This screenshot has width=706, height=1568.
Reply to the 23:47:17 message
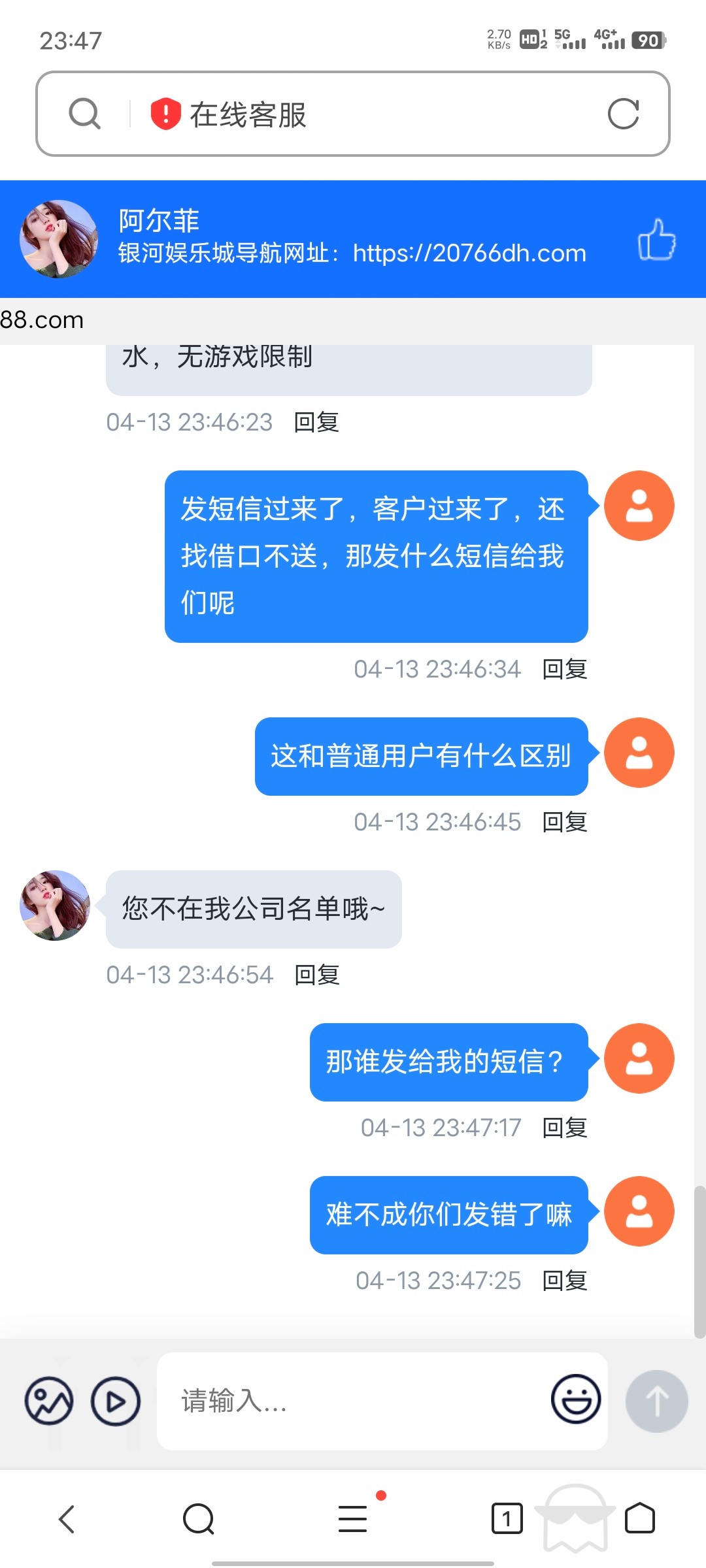click(565, 1128)
